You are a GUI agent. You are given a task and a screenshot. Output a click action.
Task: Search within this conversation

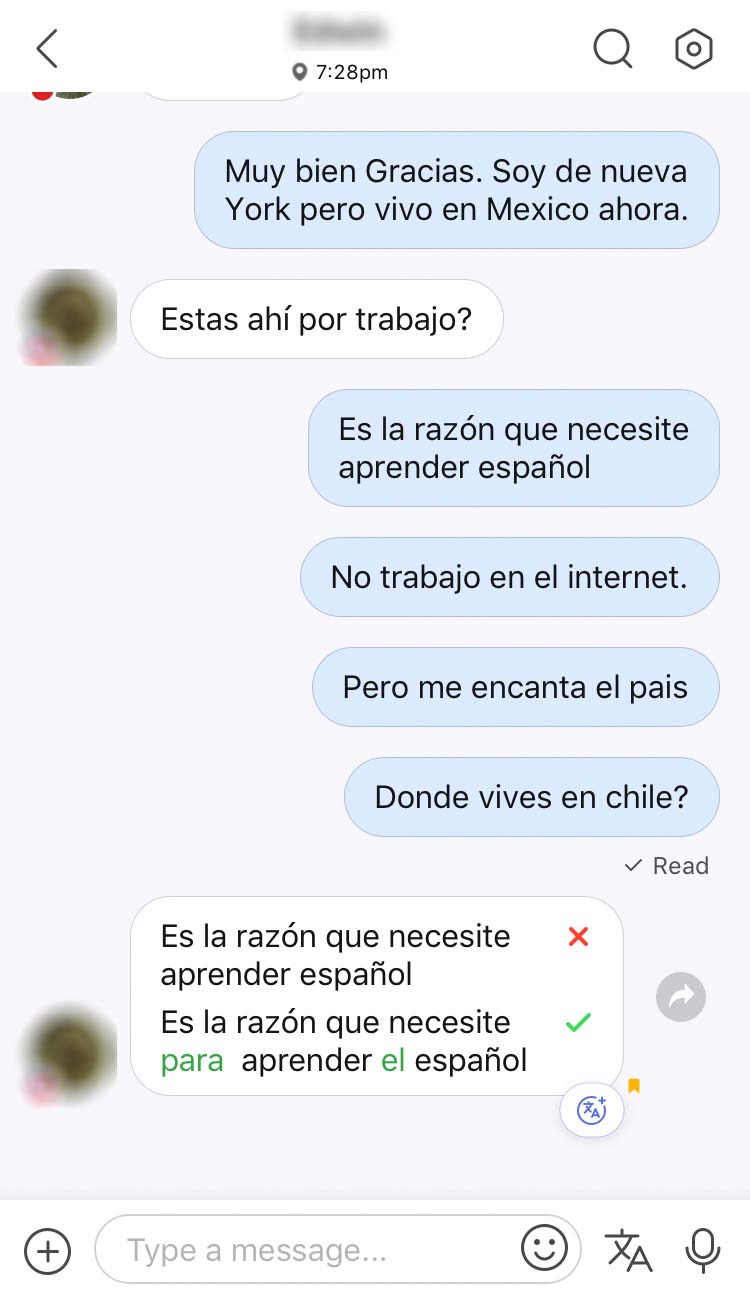coord(613,48)
